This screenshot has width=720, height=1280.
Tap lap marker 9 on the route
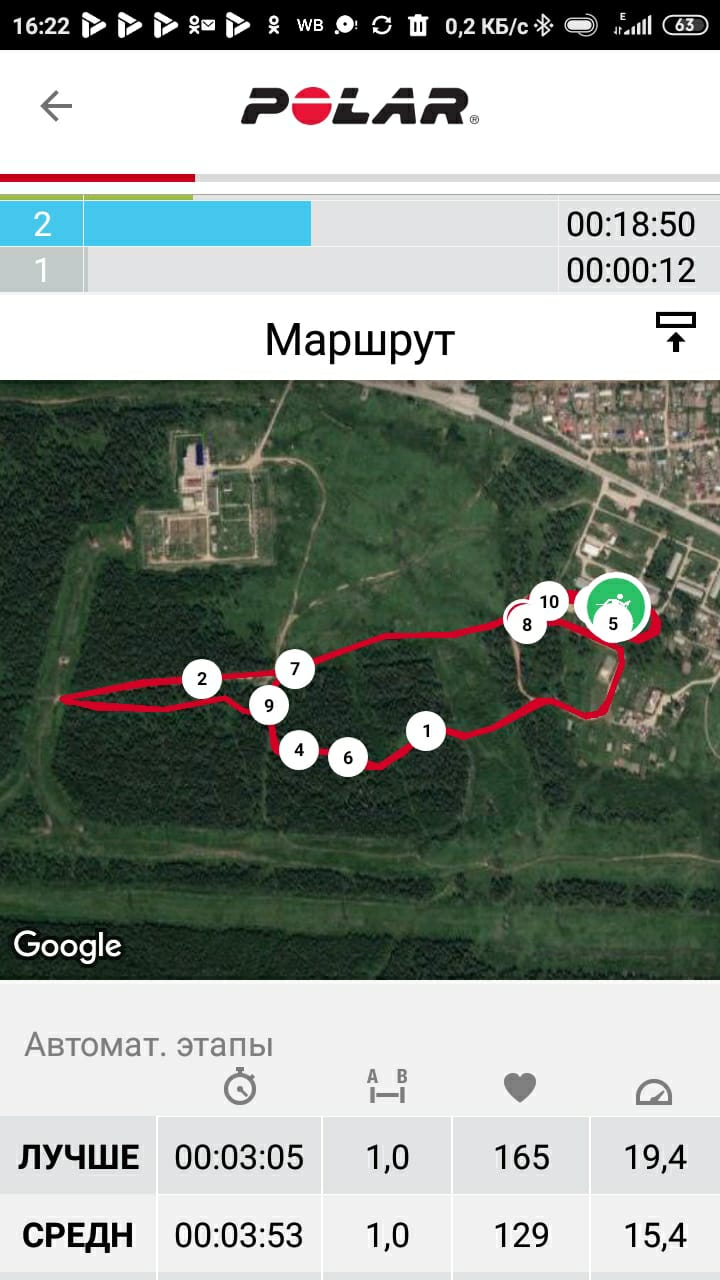click(x=268, y=705)
